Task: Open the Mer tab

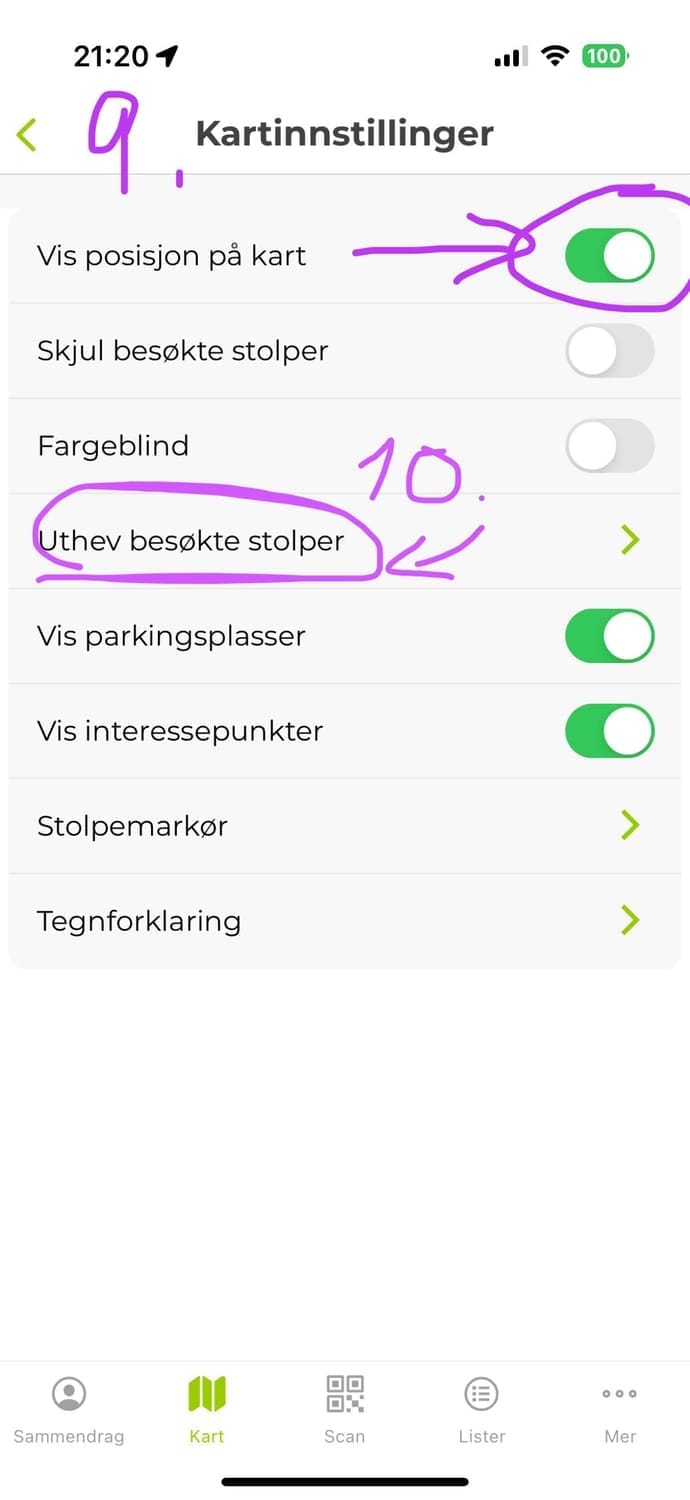Action: tap(620, 1408)
